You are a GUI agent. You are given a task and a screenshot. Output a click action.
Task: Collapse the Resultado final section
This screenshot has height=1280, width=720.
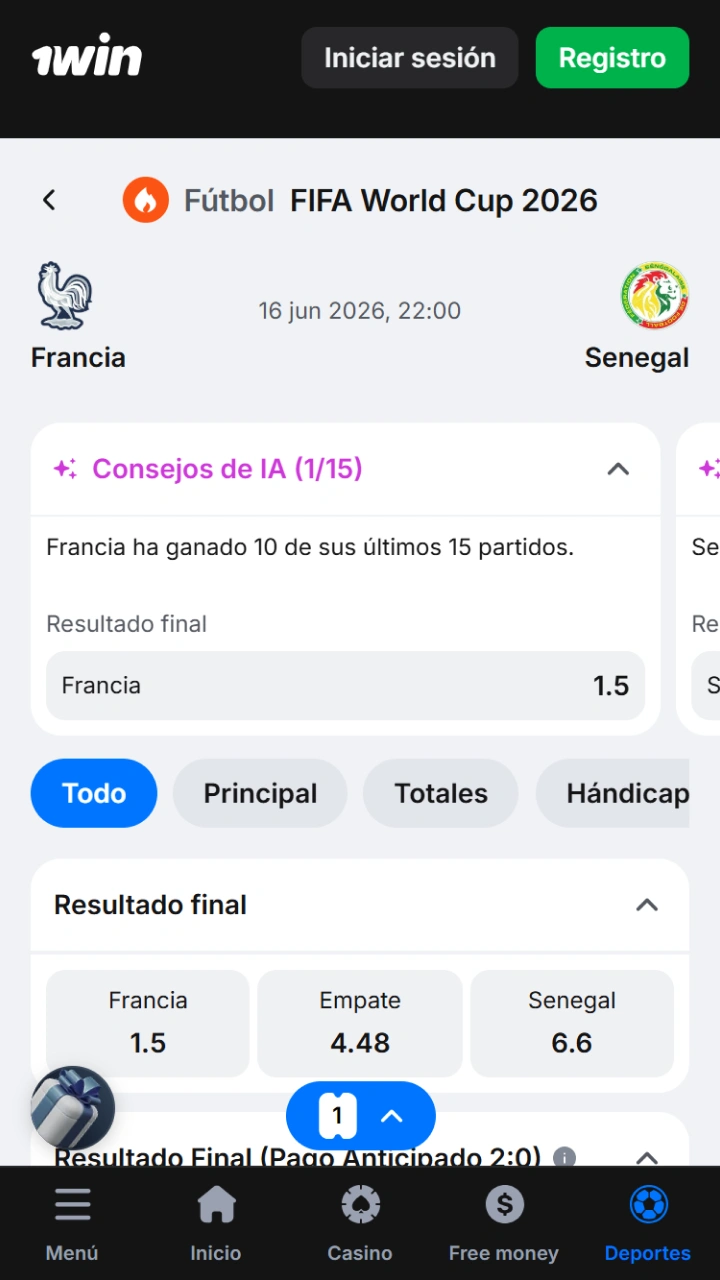pos(647,905)
